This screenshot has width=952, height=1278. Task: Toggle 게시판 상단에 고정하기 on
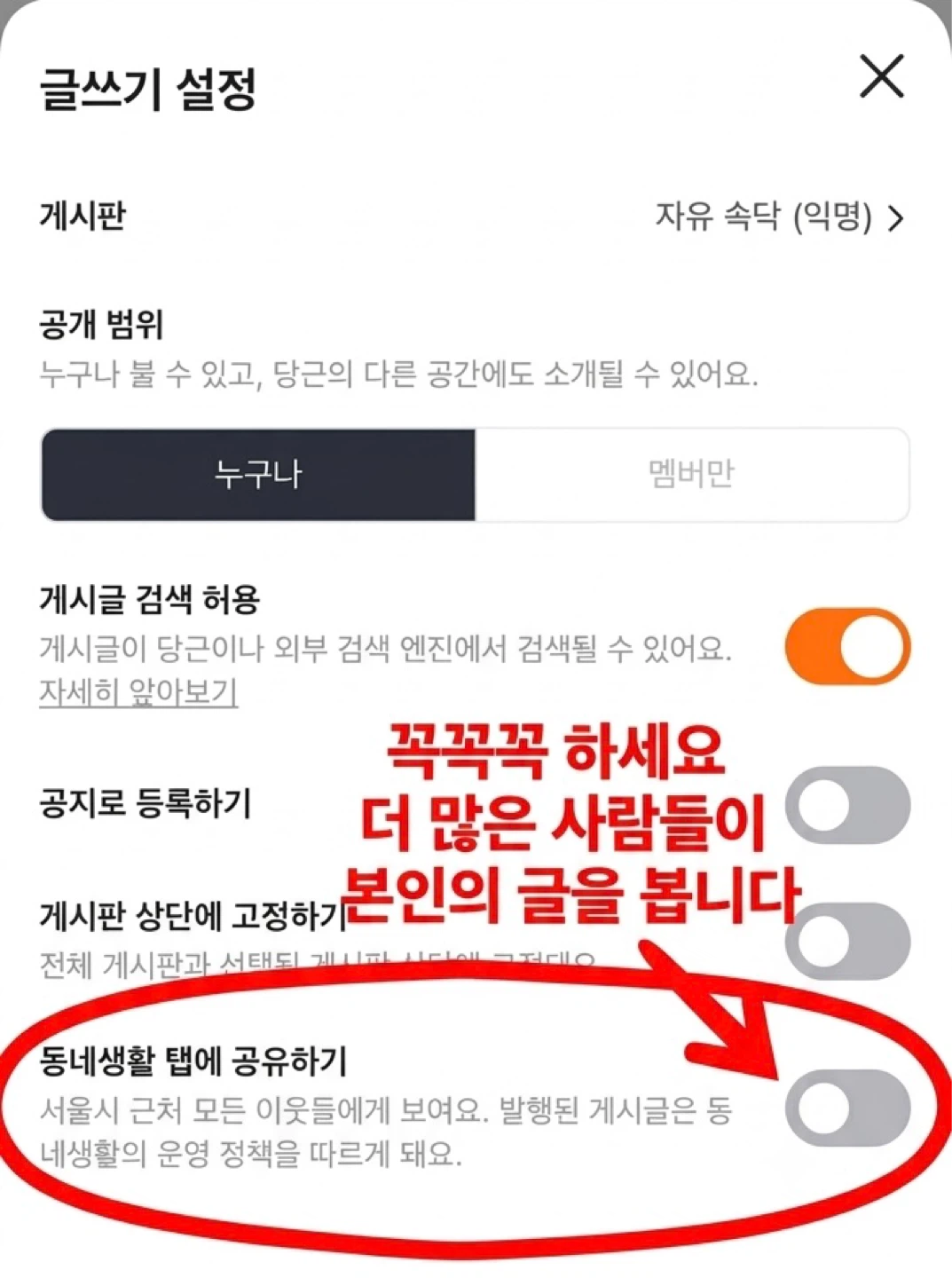[848, 942]
